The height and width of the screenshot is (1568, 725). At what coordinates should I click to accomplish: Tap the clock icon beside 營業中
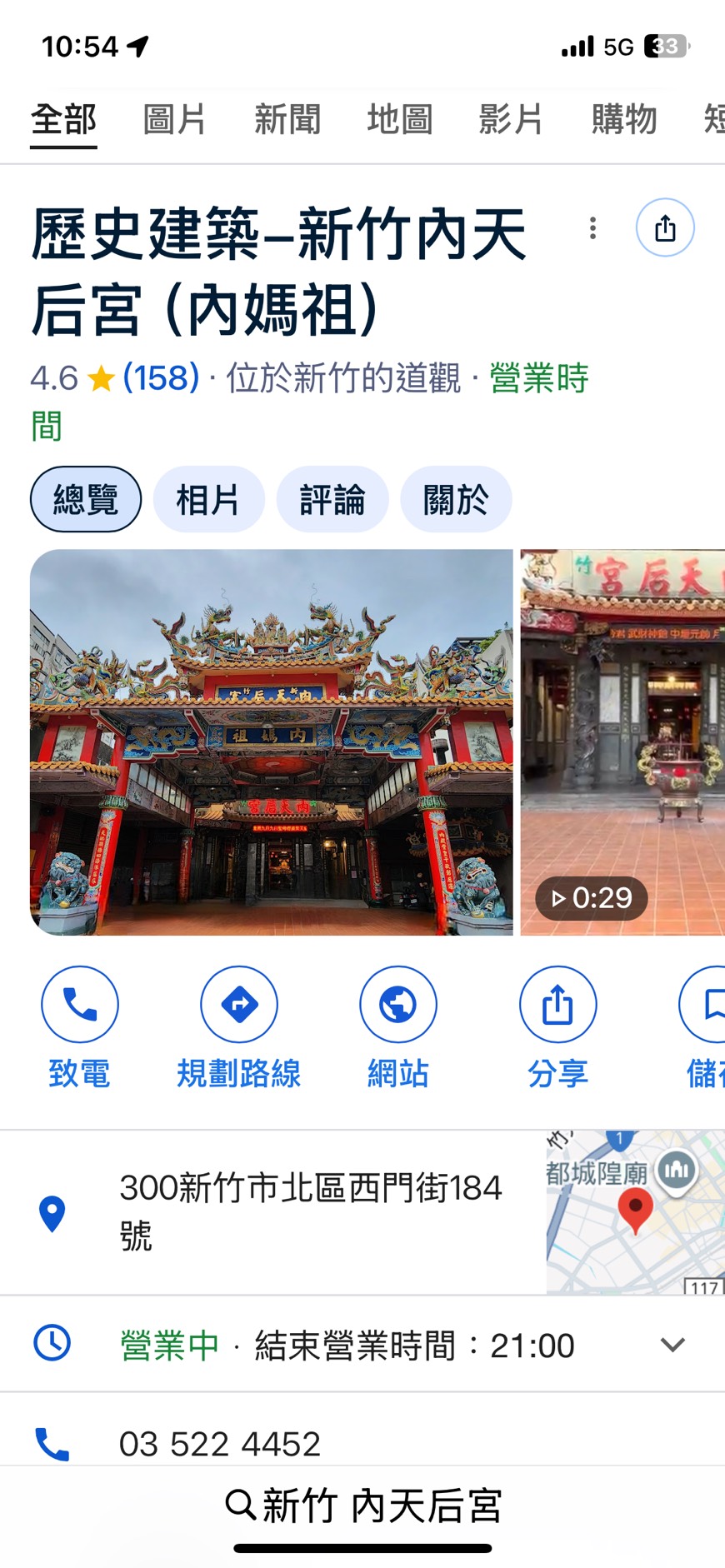(50, 1344)
